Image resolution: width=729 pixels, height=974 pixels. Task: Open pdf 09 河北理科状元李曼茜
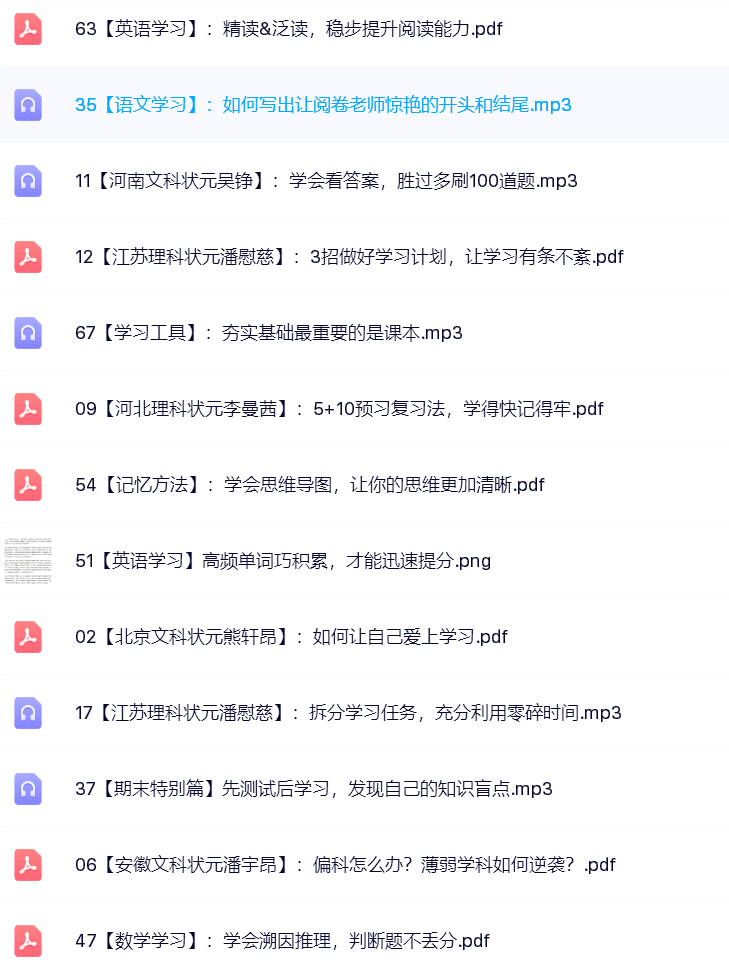(x=339, y=409)
